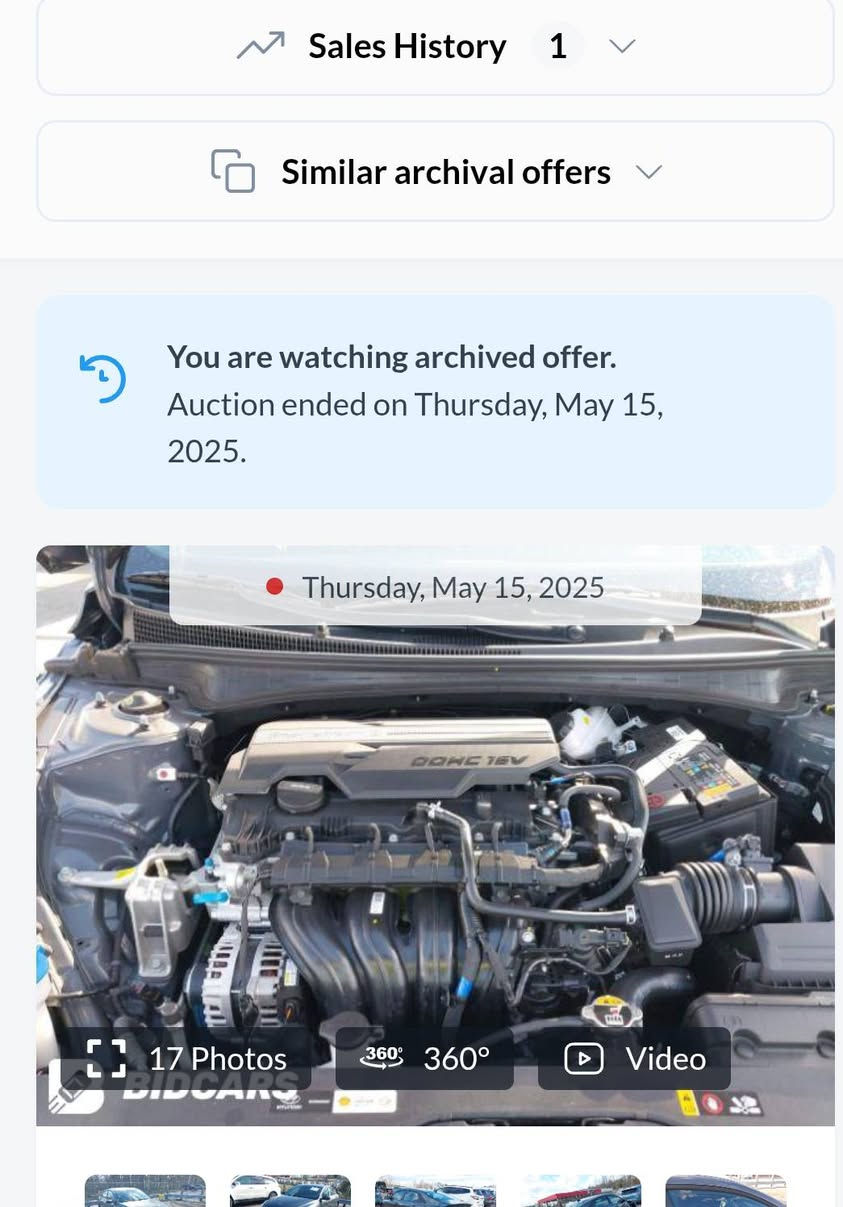843x1207 pixels.
Task: Open the 17 Photos gallery
Action: pos(188,1058)
